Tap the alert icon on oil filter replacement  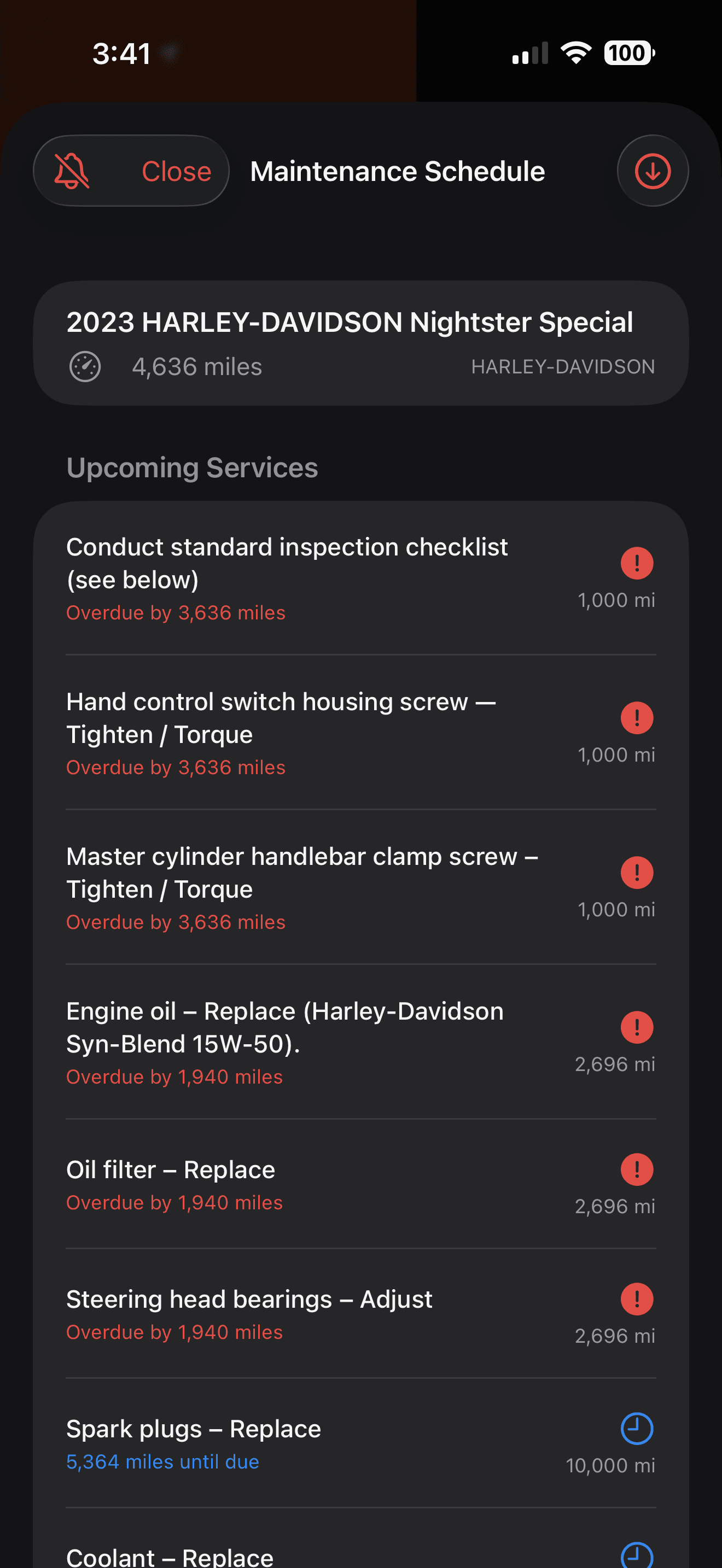point(636,1169)
